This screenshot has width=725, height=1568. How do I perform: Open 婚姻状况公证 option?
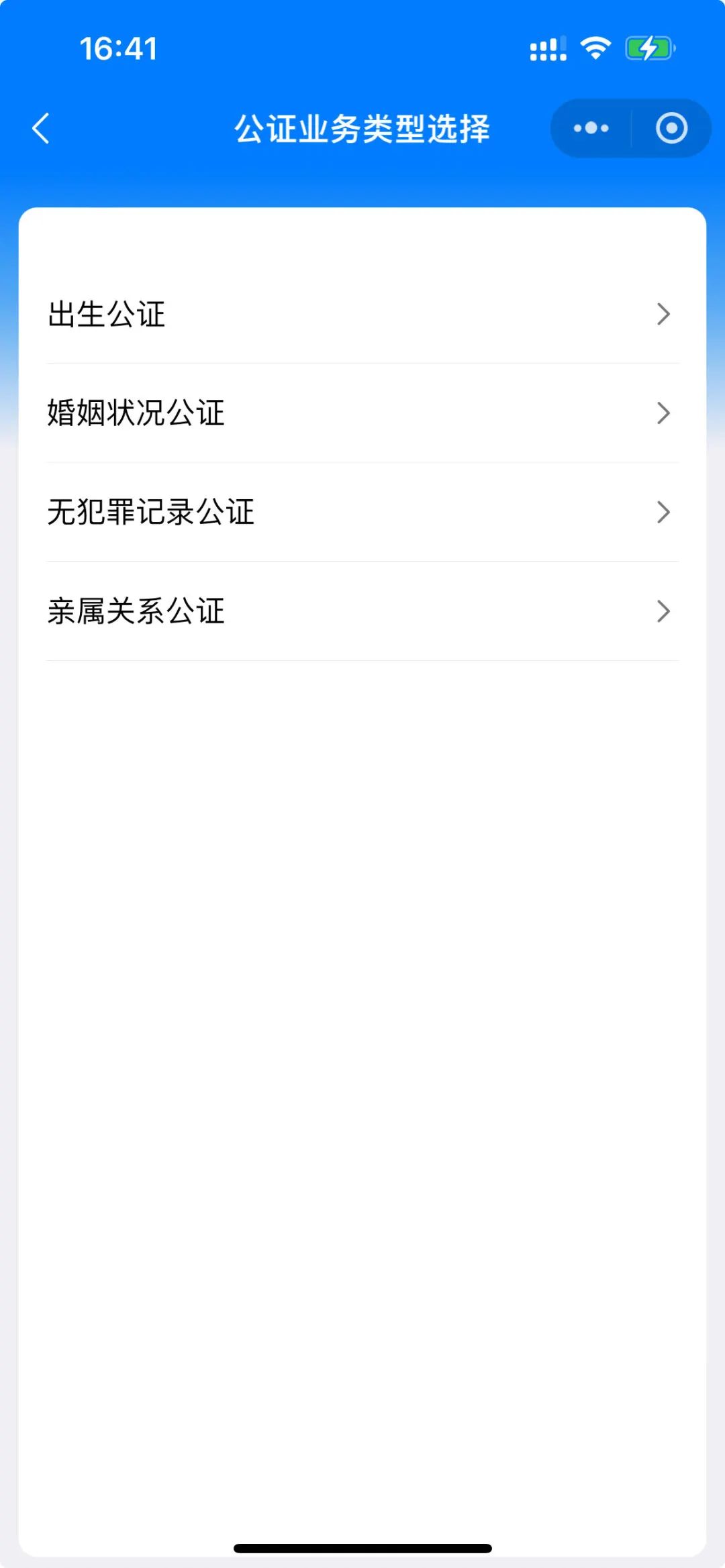click(x=362, y=413)
